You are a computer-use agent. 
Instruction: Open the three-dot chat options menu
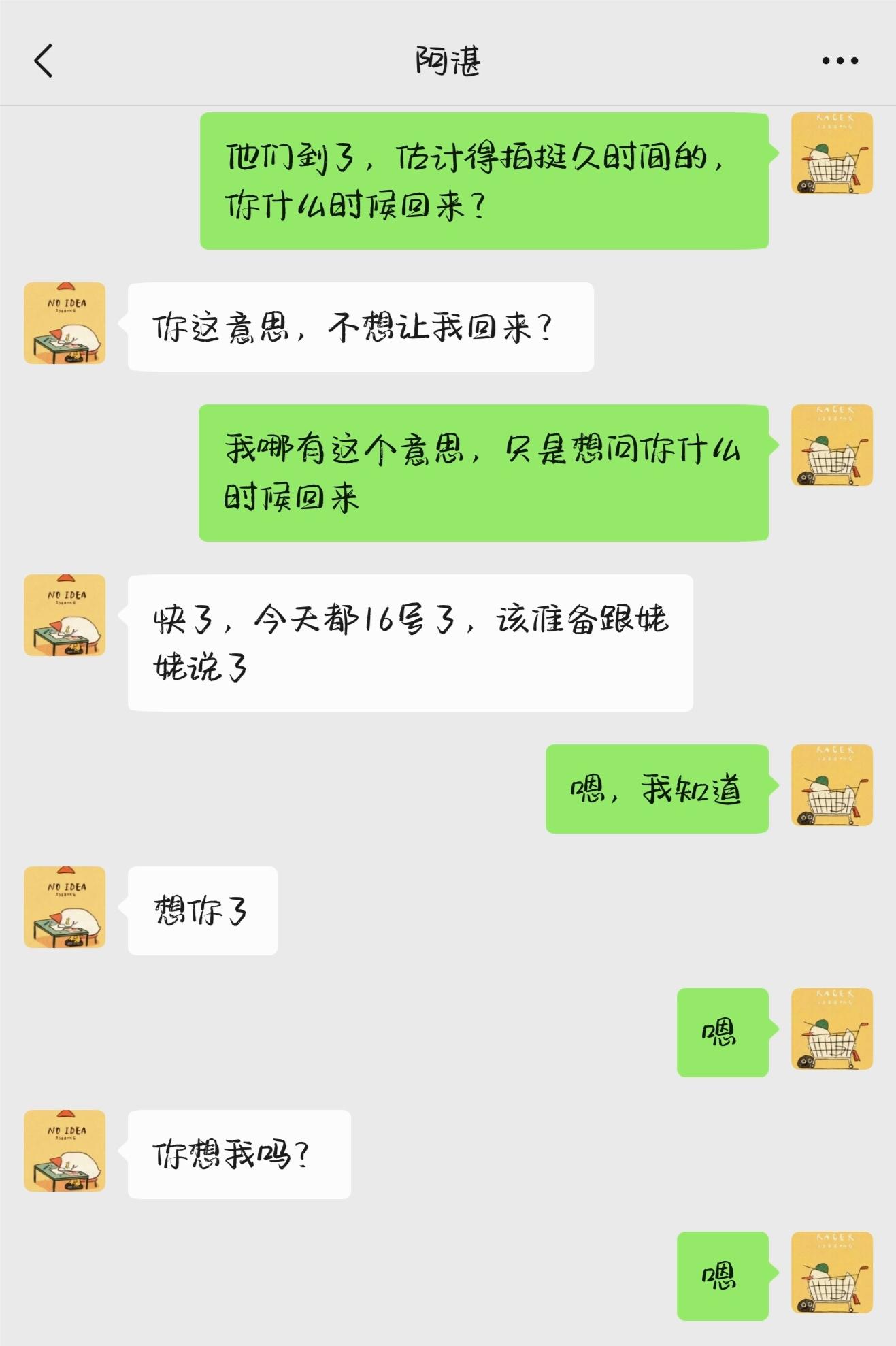pos(840,61)
